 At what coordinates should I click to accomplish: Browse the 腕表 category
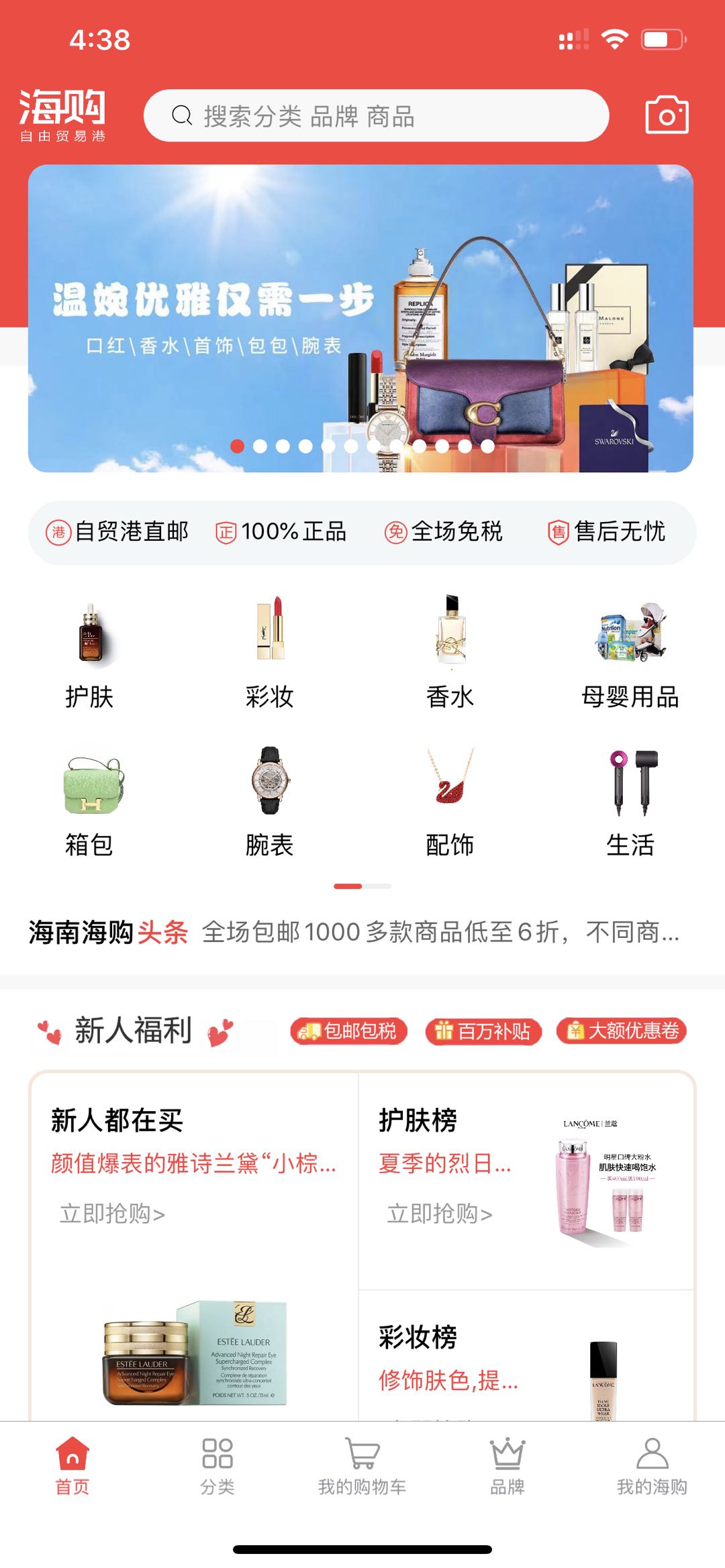270,801
